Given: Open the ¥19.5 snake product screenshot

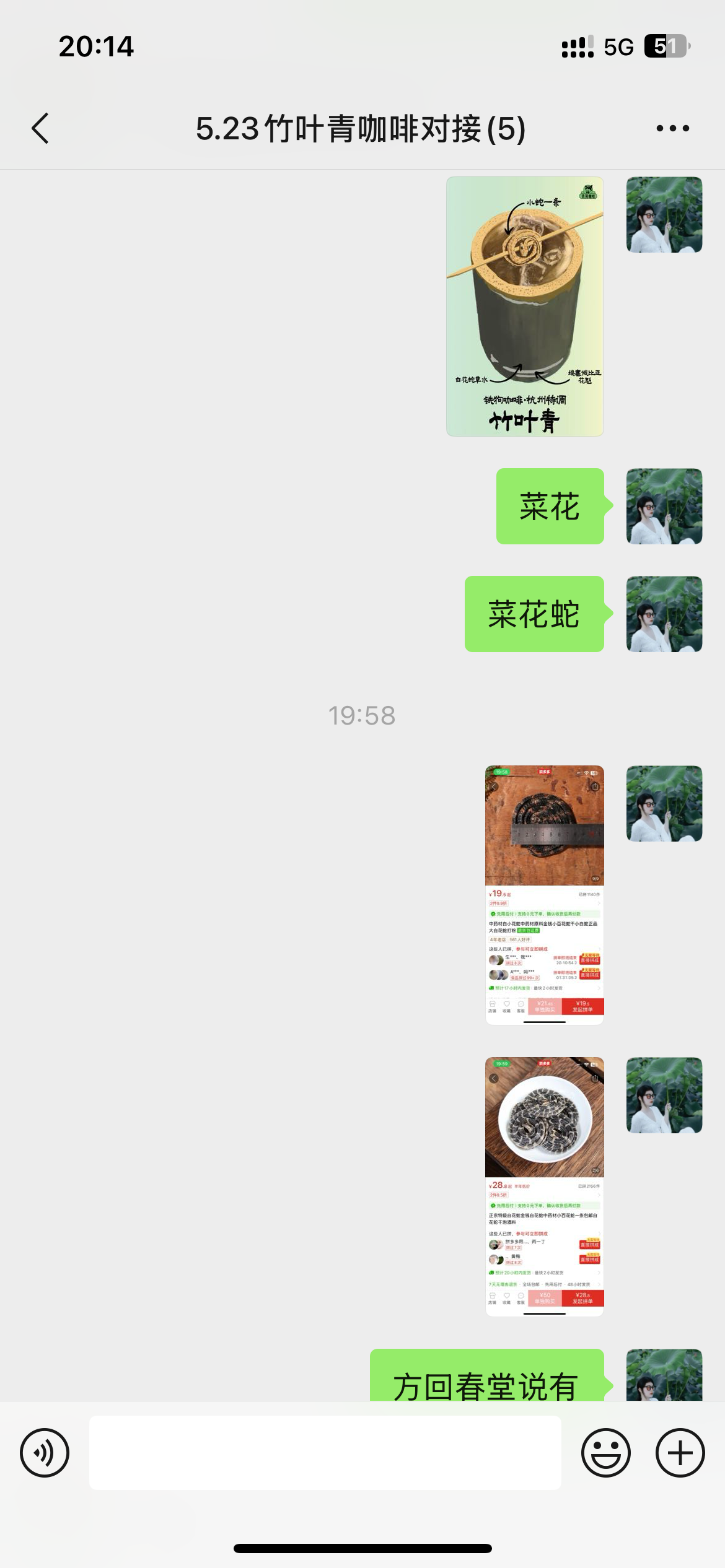Looking at the screenshot, I should tap(545, 895).
